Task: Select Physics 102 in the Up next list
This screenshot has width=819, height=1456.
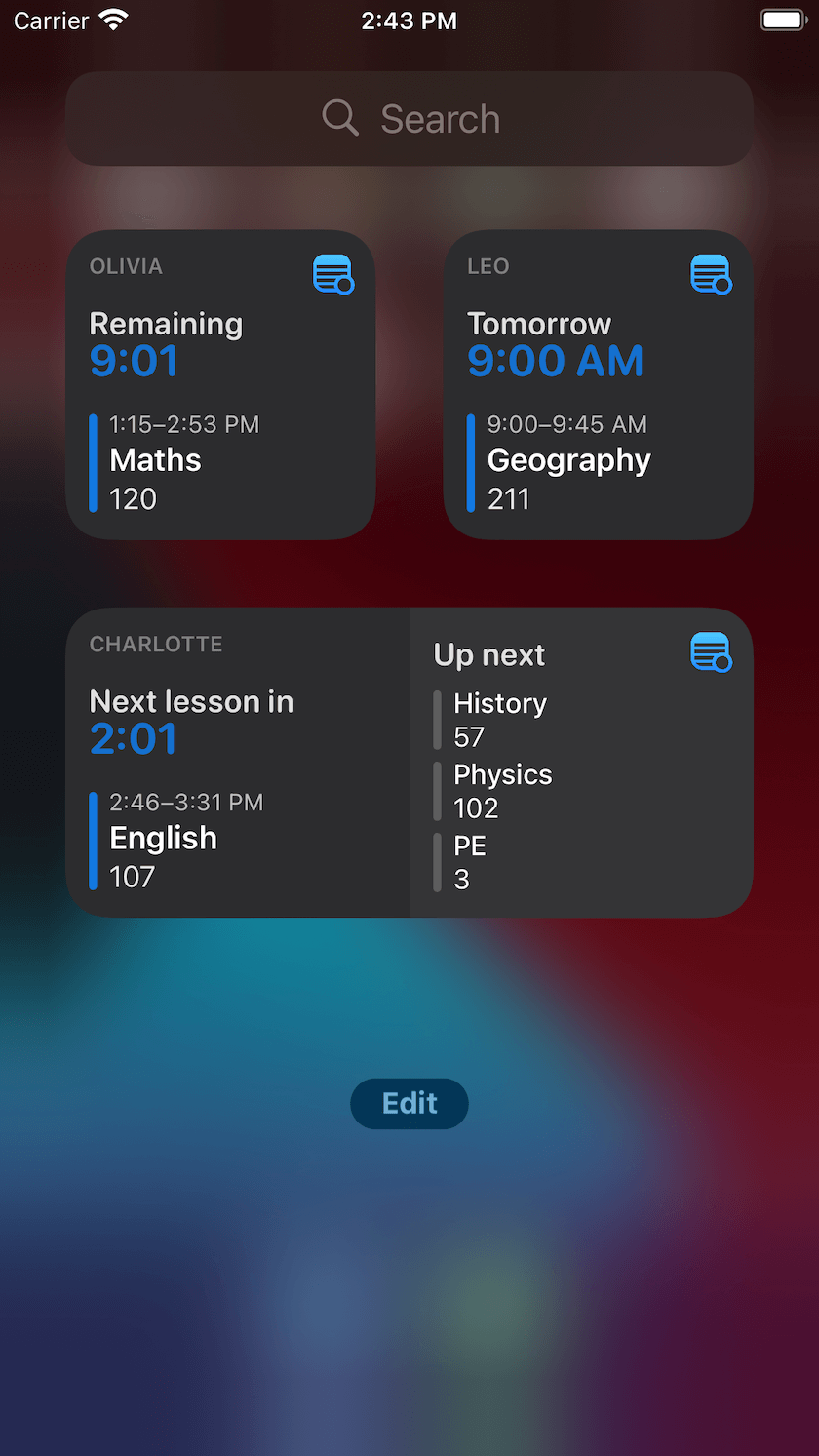Action: point(502,790)
